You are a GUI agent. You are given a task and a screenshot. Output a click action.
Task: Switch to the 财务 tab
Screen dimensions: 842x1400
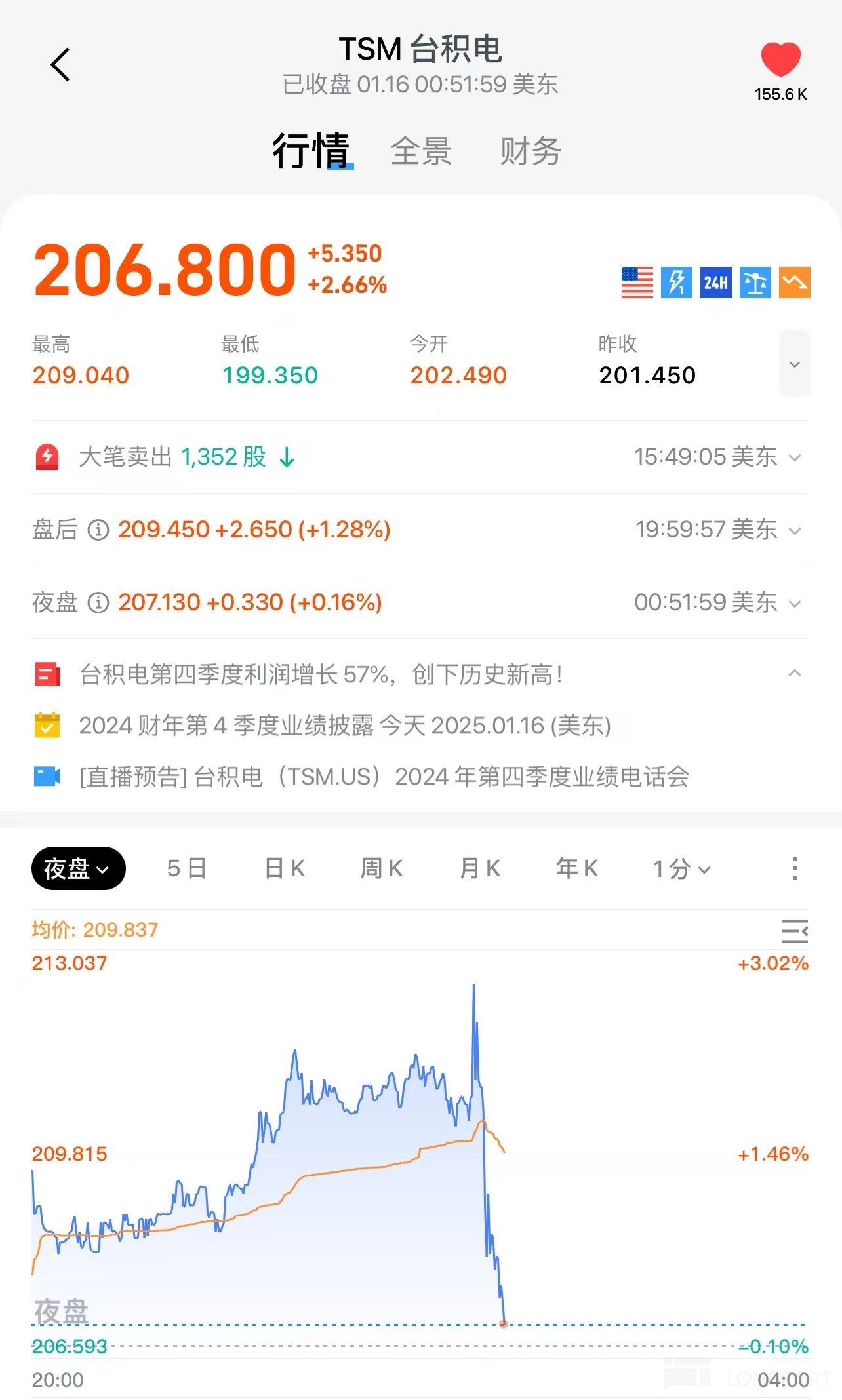tap(530, 151)
